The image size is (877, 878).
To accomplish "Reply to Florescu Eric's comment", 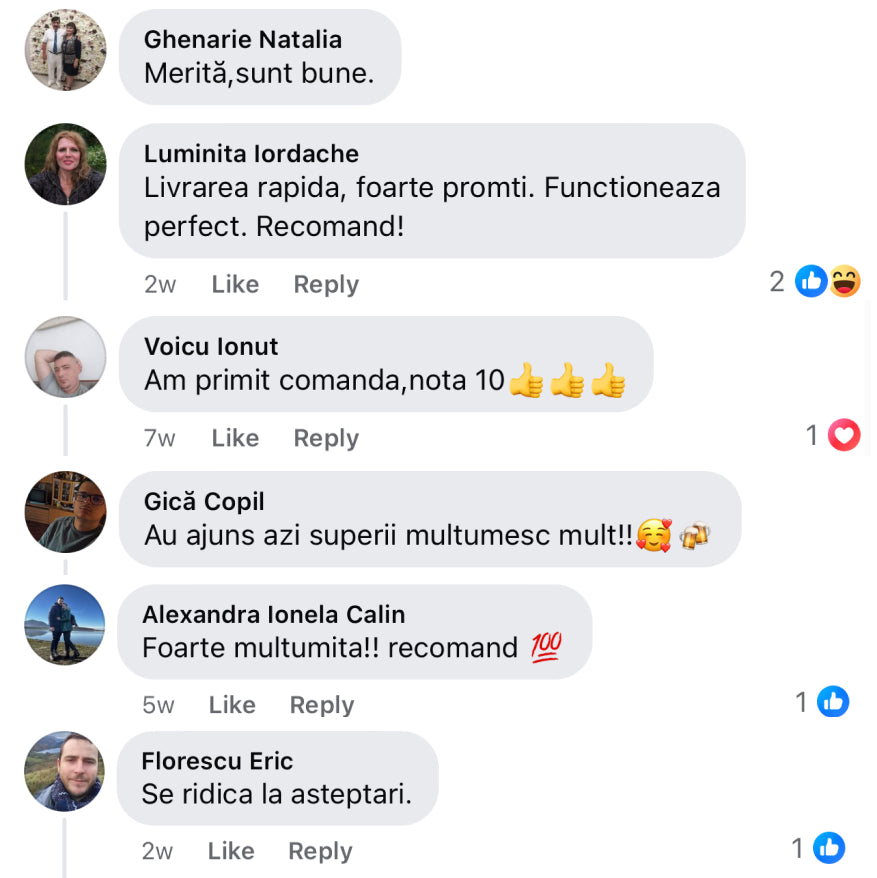I will pos(320,851).
